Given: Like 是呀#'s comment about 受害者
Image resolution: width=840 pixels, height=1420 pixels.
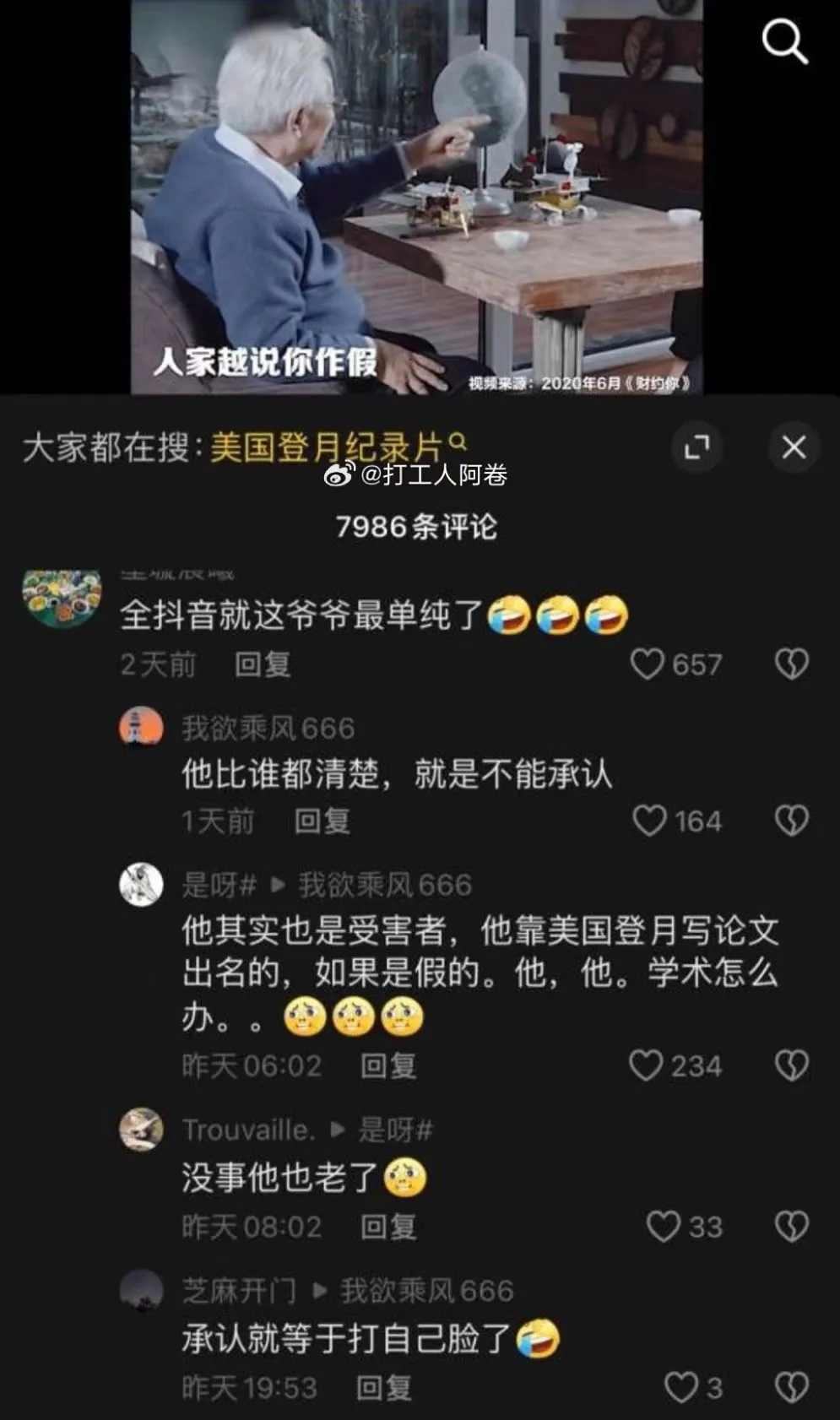Looking at the screenshot, I should coord(647,1065).
